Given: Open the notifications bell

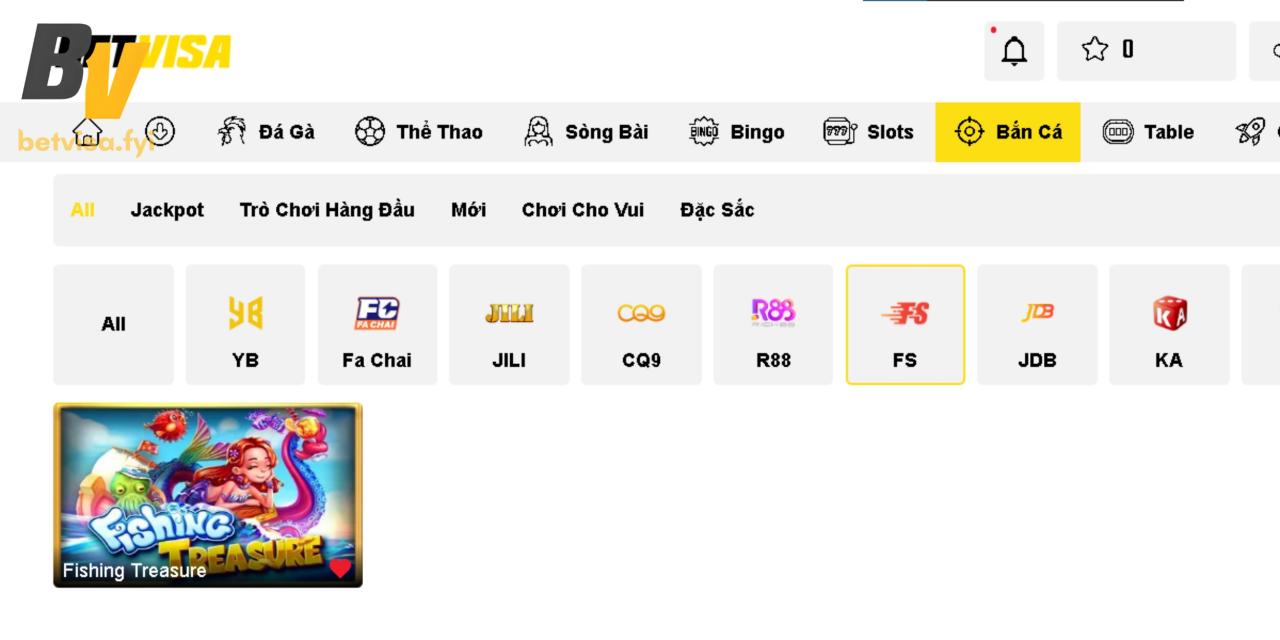Looking at the screenshot, I should pyautogui.click(x=1014, y=51).
